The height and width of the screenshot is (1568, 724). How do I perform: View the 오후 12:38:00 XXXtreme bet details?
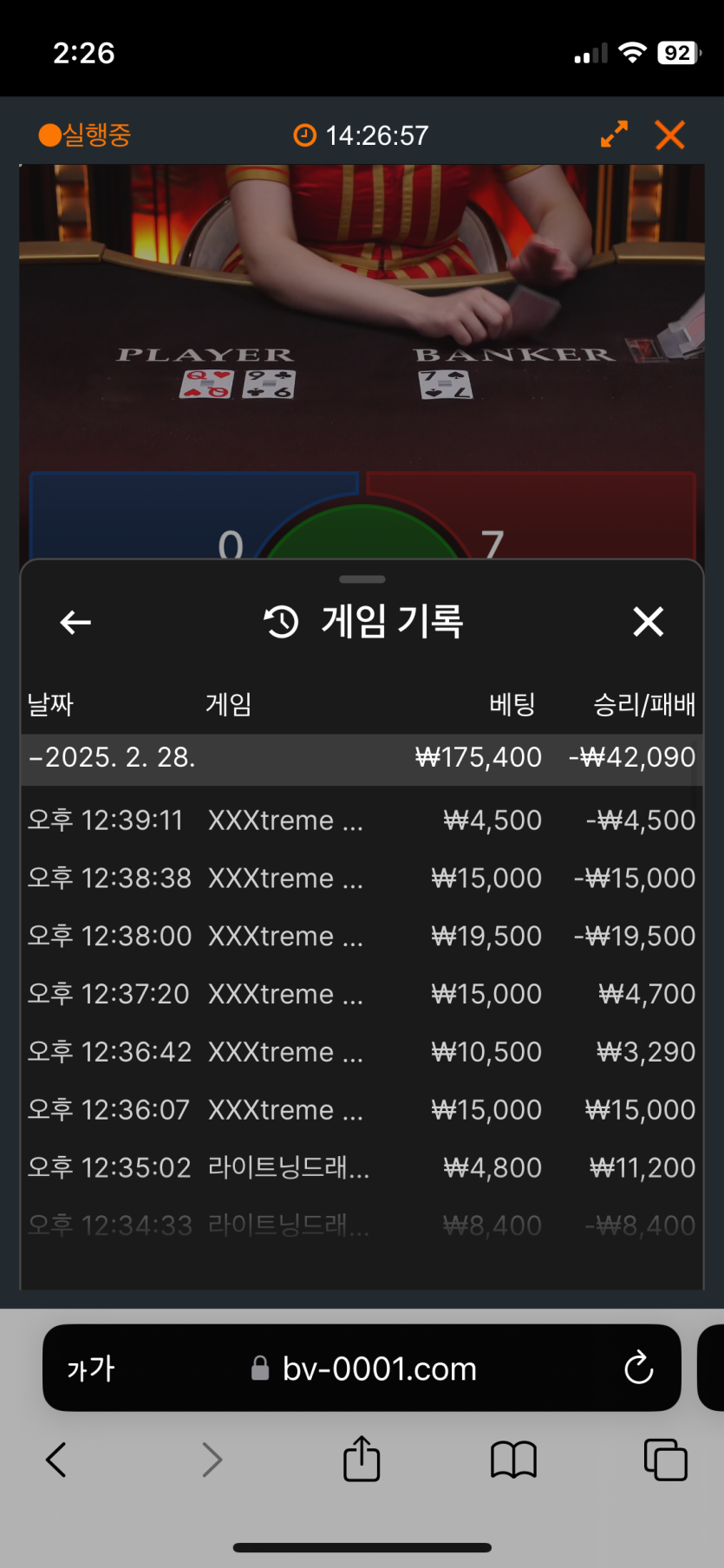361,937
